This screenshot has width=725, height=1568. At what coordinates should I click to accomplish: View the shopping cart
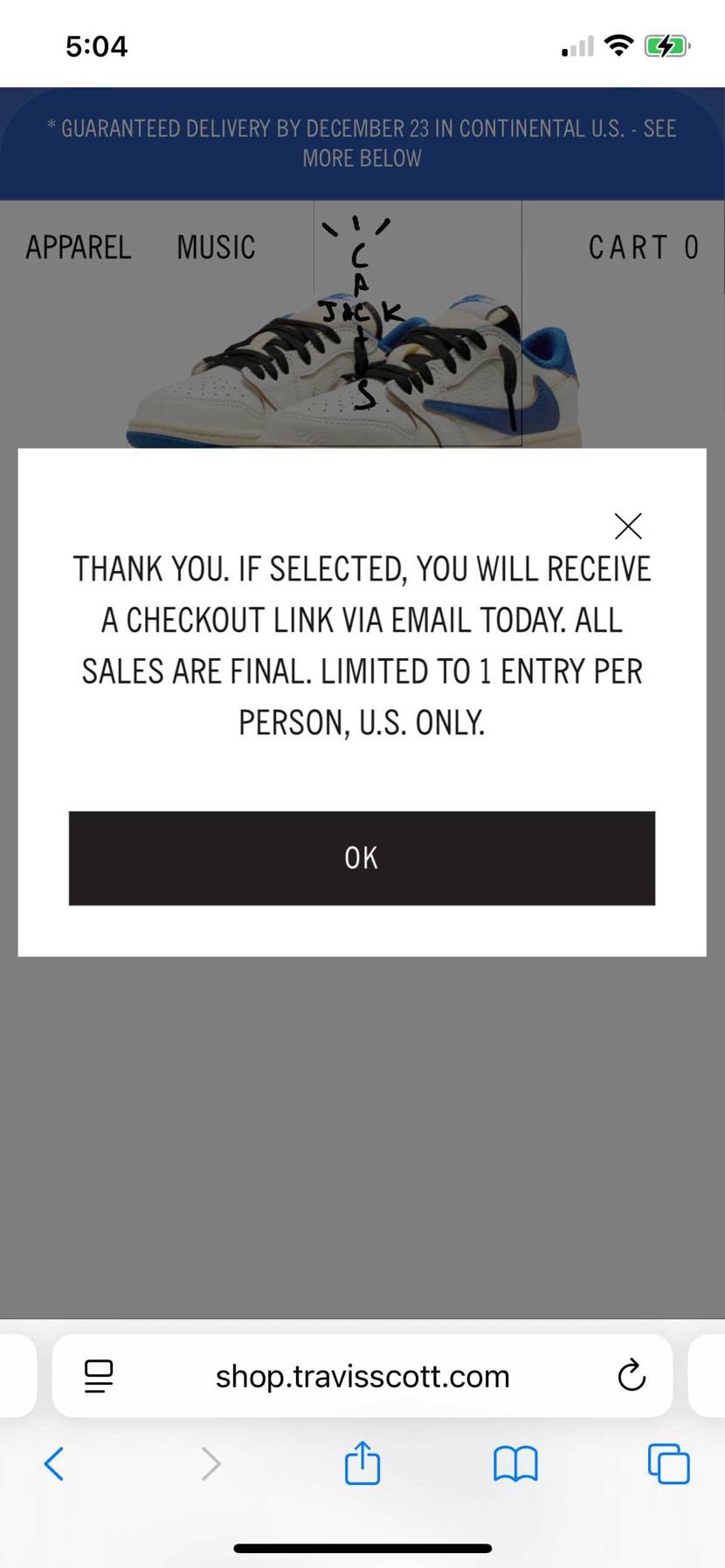[643, 247]
